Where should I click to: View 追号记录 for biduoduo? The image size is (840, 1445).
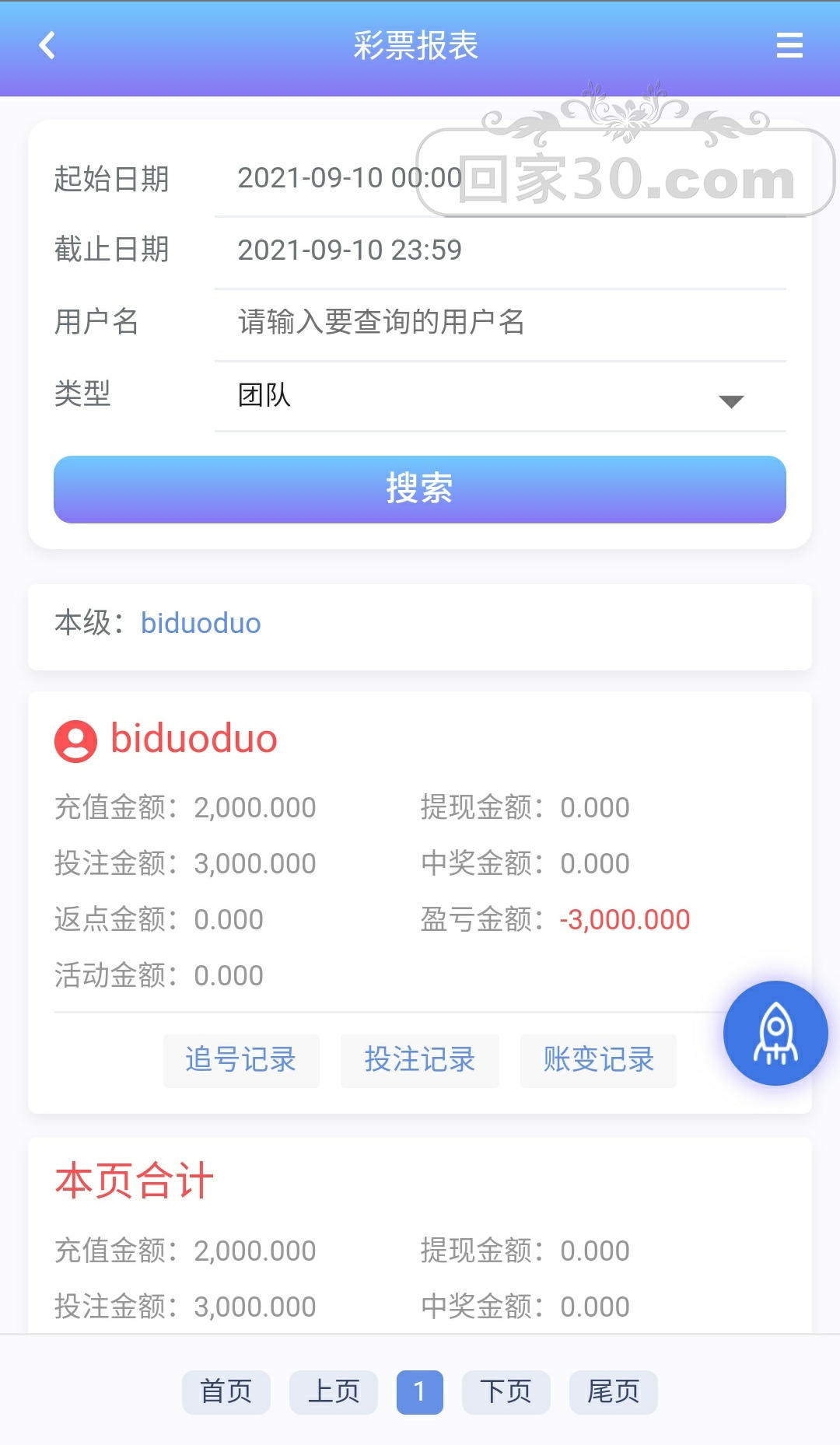pyautogui.click(x=241, y=1060)
